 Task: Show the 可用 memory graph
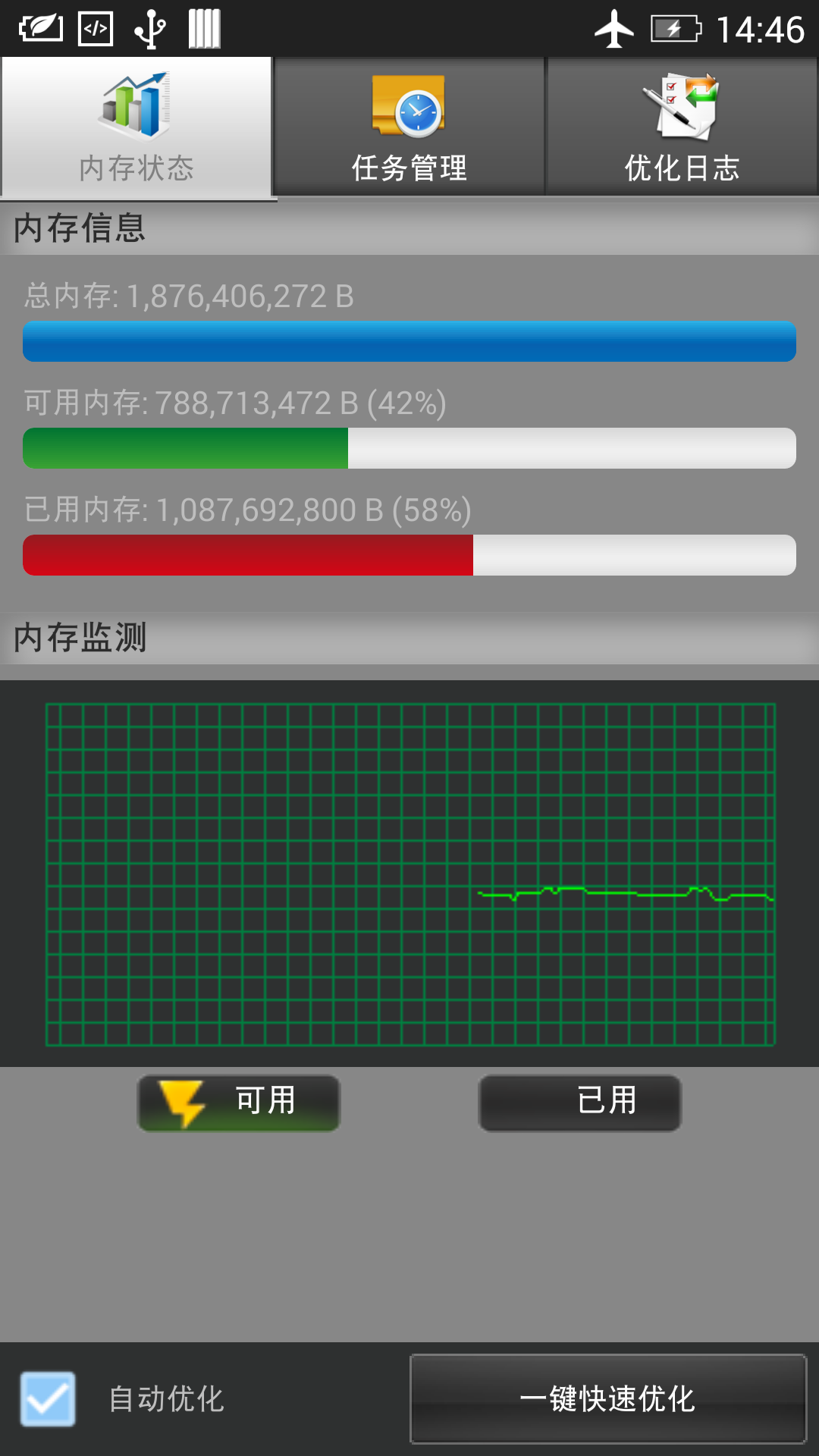tap(238, 1103)
